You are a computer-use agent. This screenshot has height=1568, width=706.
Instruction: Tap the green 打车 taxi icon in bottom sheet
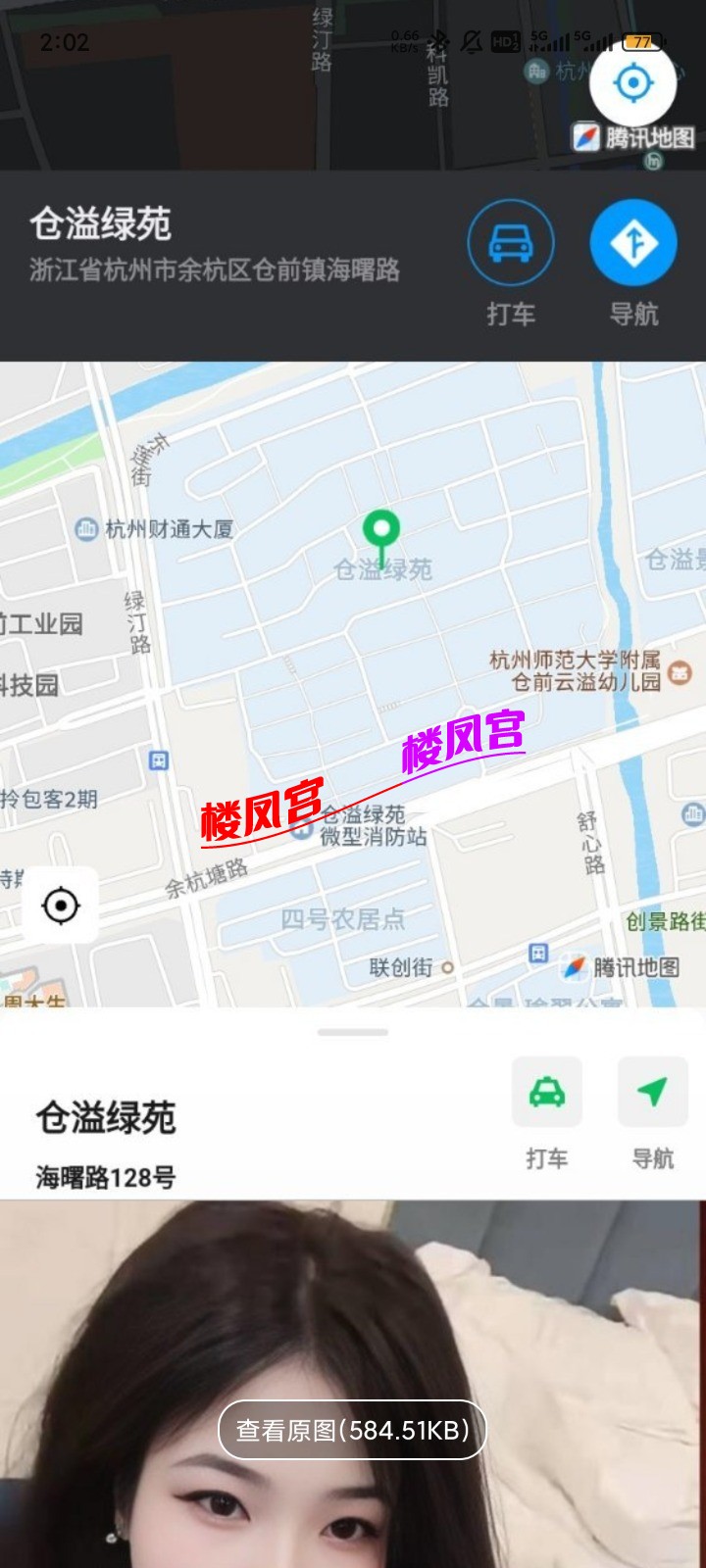[549, 1092]
